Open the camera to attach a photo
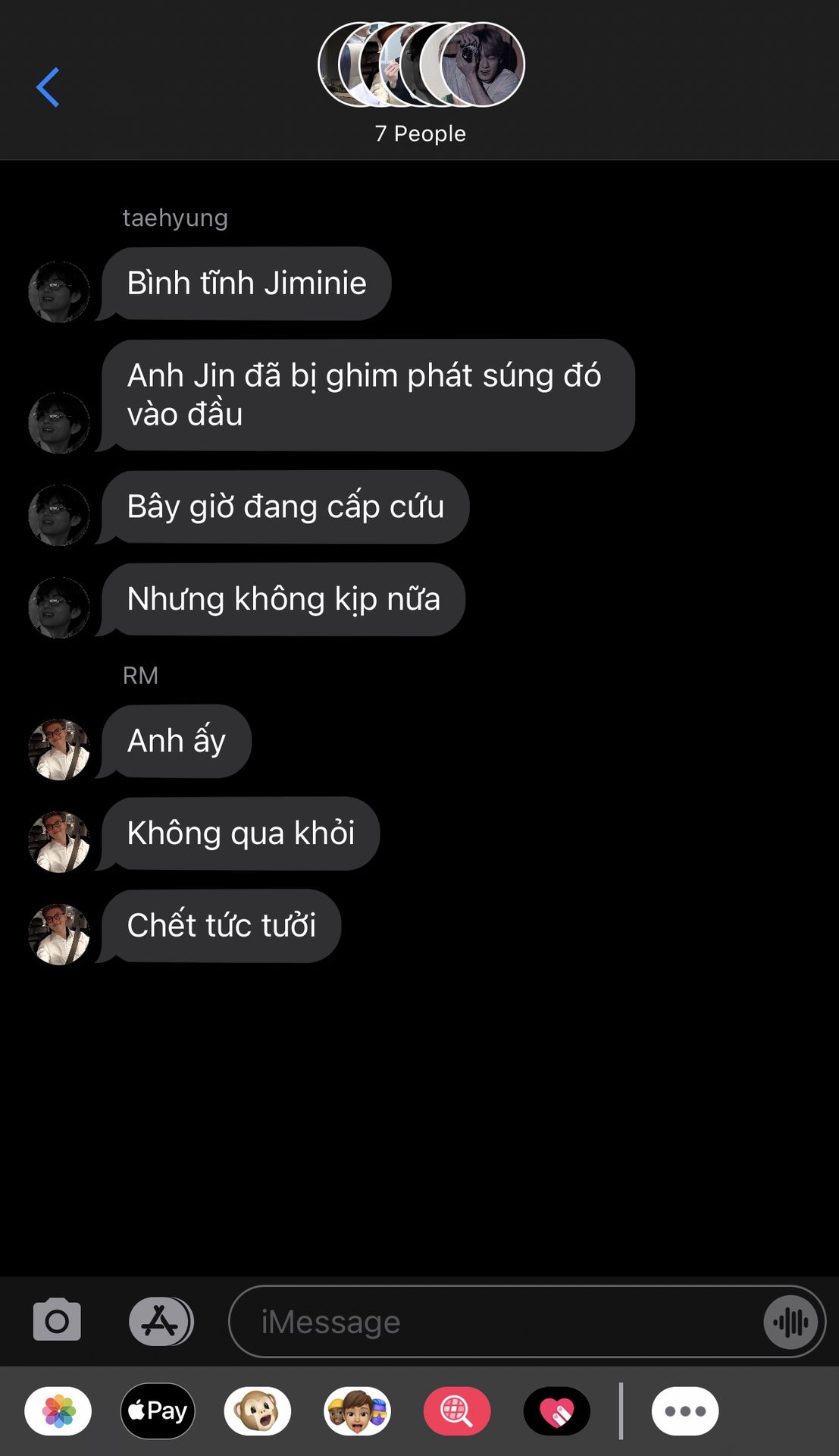 (57, 1321)
